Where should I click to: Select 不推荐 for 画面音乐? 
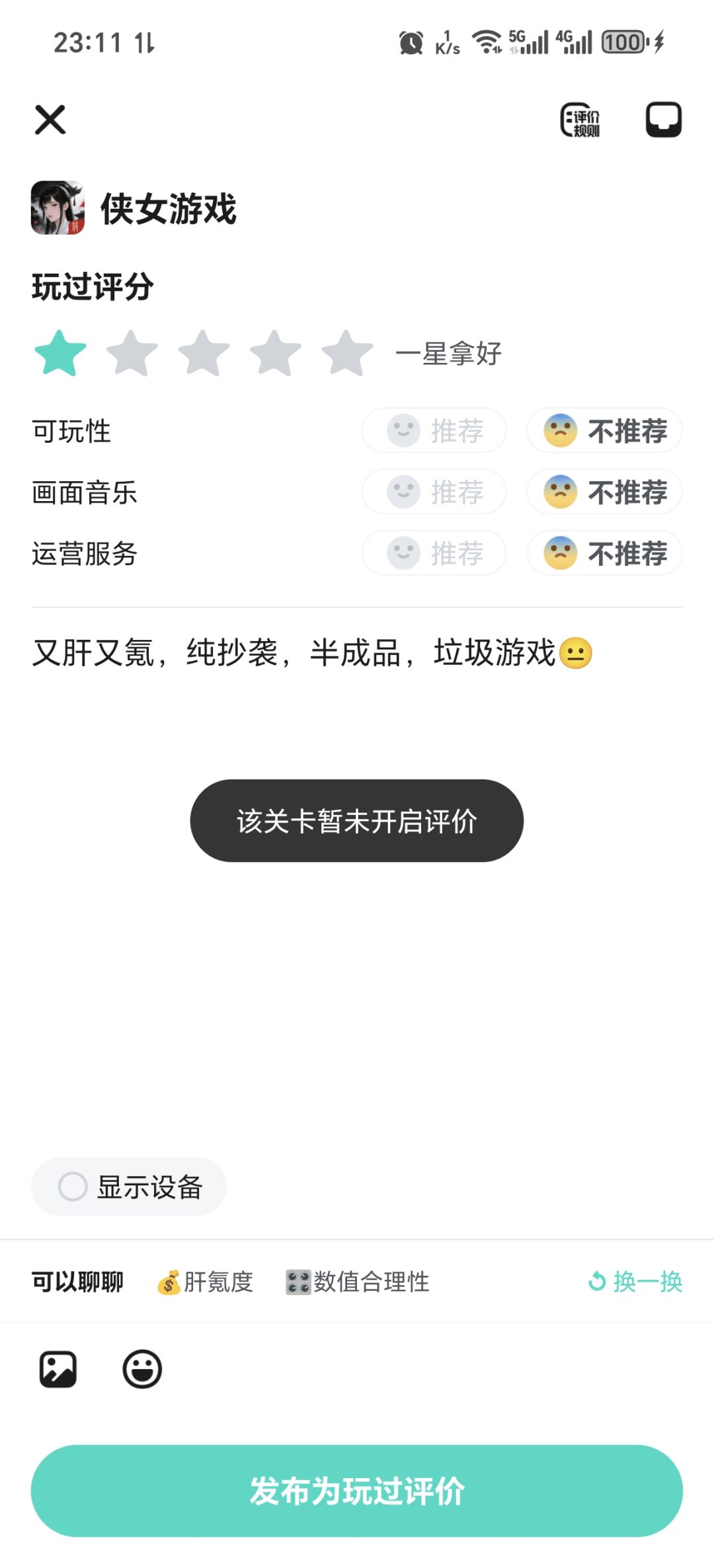pyautogui.click(x=604, y=492)
